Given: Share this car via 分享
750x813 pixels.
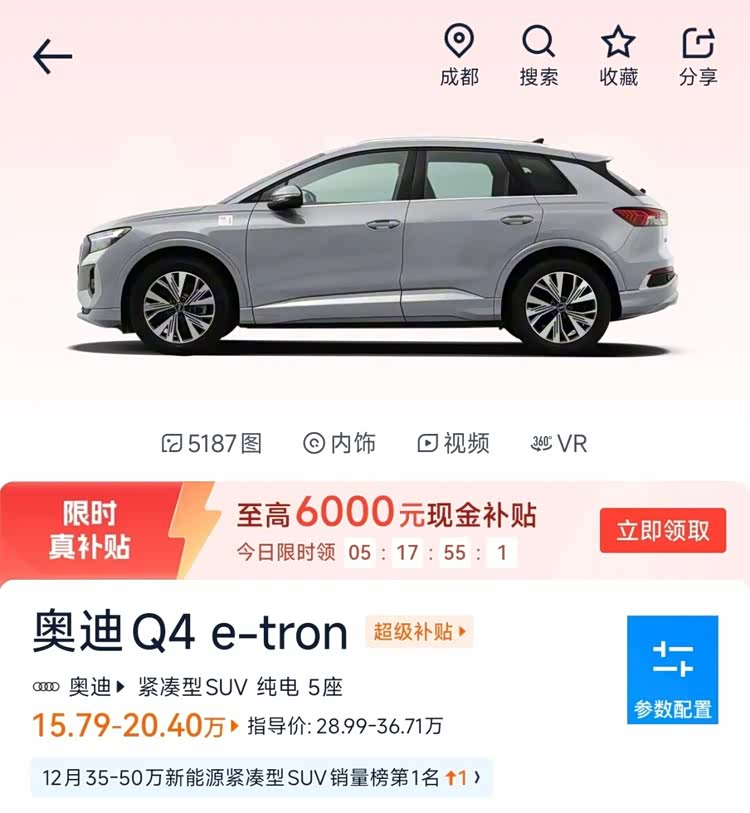Looking at the screenshot, I should tap(698, 56).
